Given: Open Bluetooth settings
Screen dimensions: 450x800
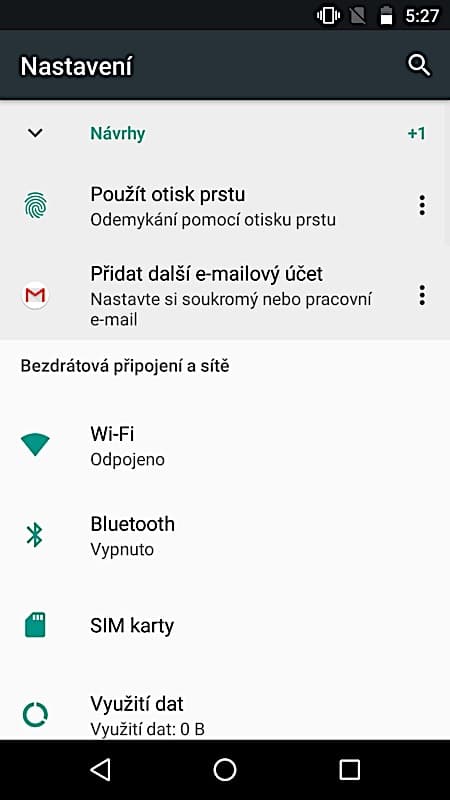Looking at the screenshot, I should pyautogui.click(x=224, y=535).
